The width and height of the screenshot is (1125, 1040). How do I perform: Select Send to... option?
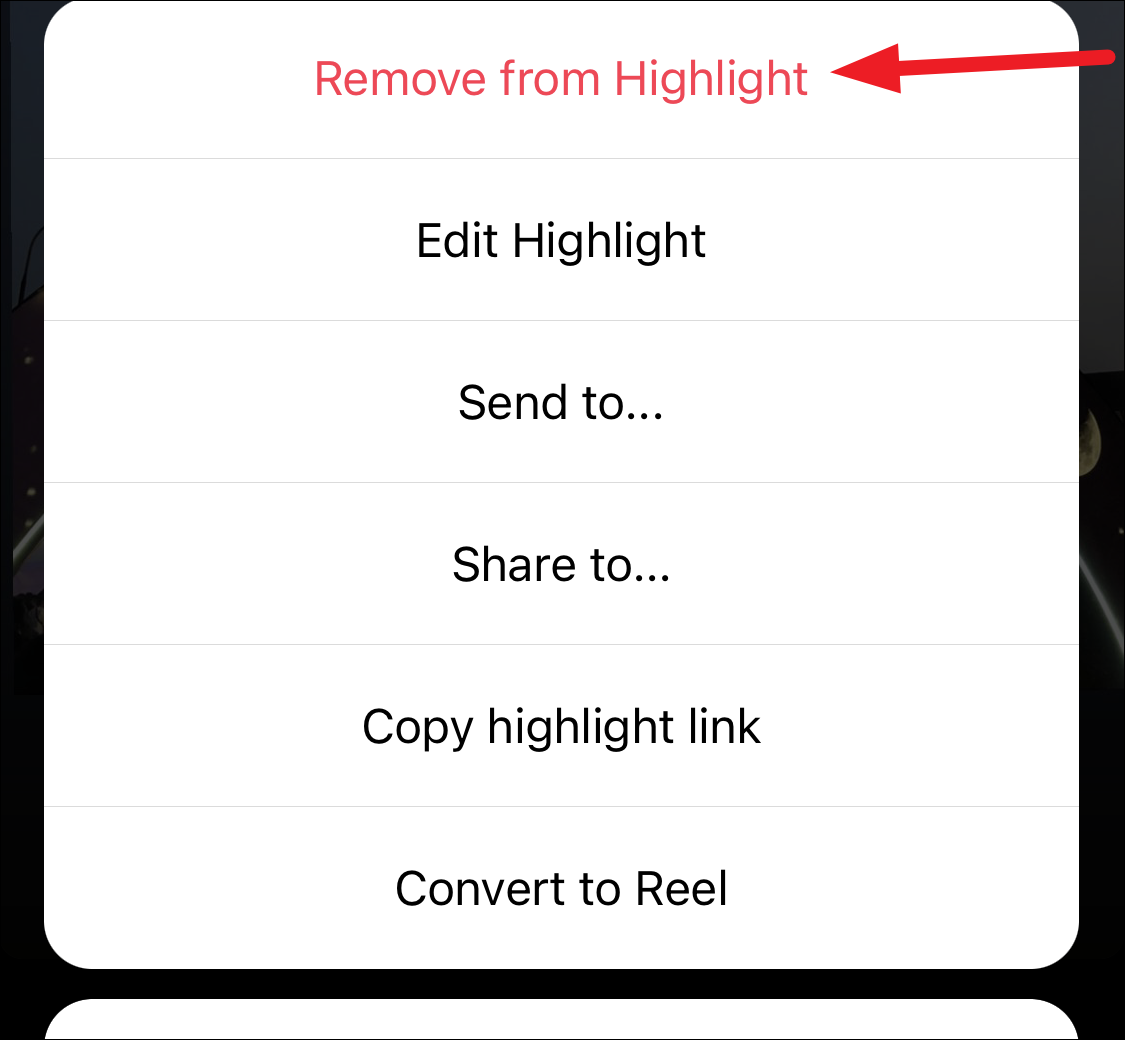click(x=561, y=402)
